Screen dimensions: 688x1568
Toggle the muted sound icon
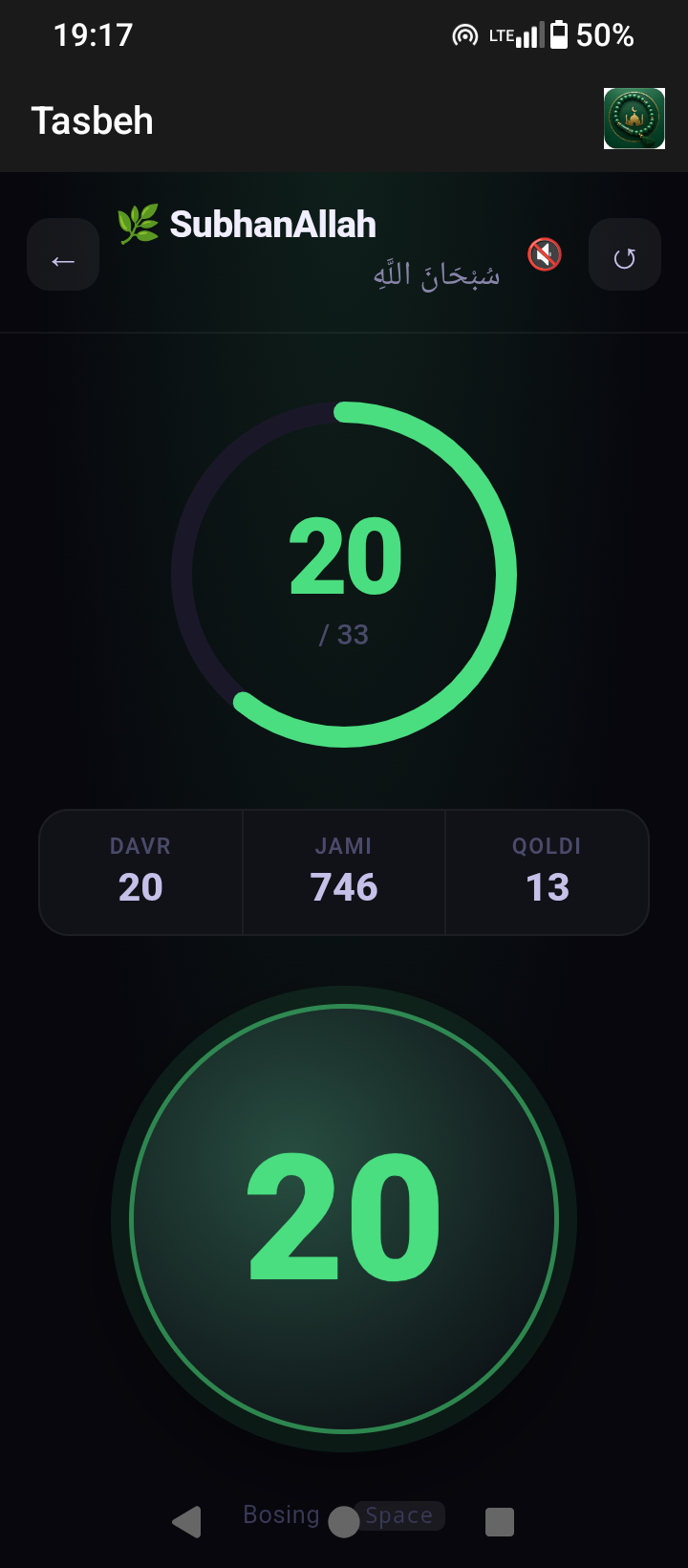545,254
